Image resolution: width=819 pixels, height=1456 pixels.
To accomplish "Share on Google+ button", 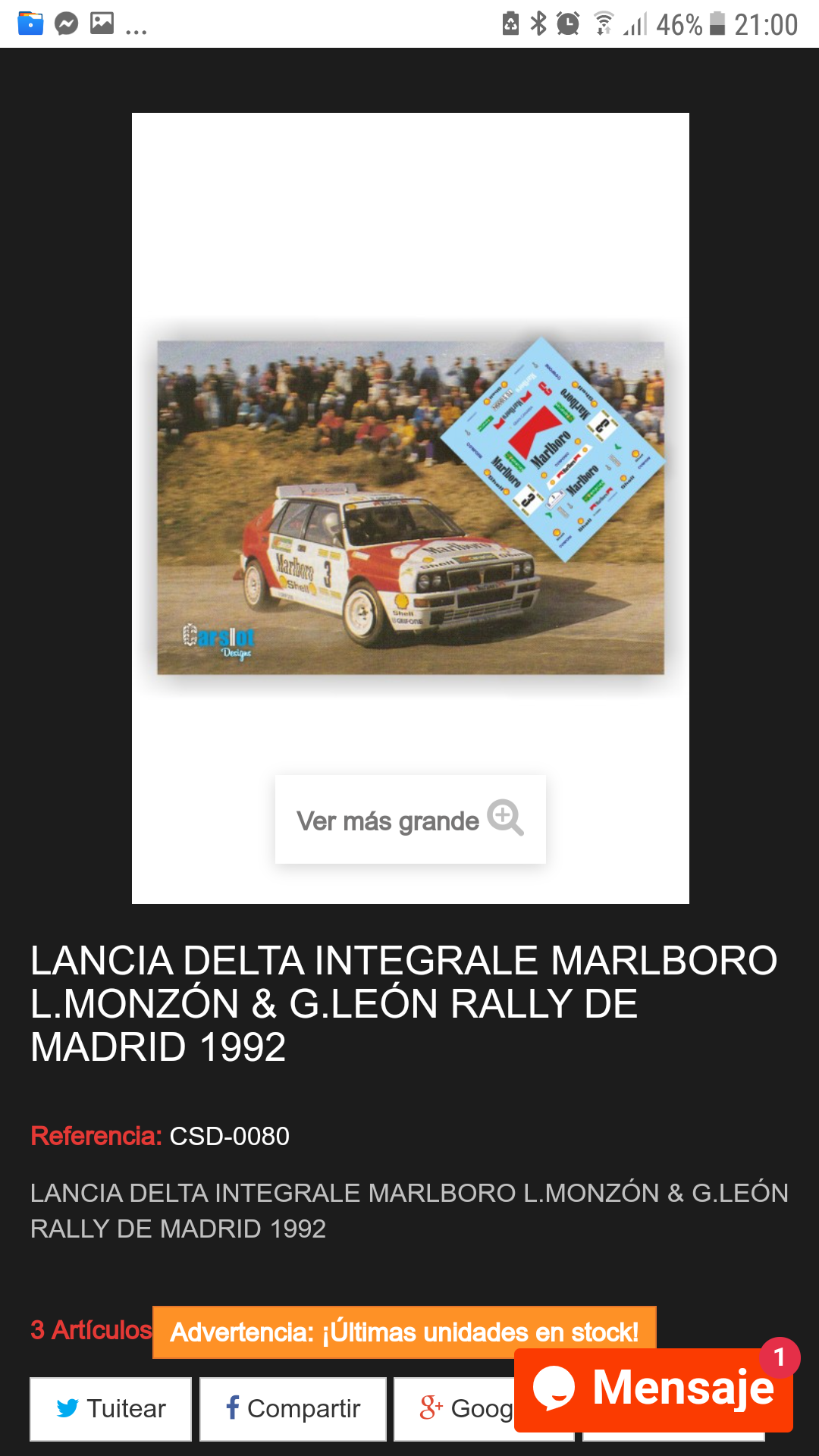I will click(x=455, y=1408).
